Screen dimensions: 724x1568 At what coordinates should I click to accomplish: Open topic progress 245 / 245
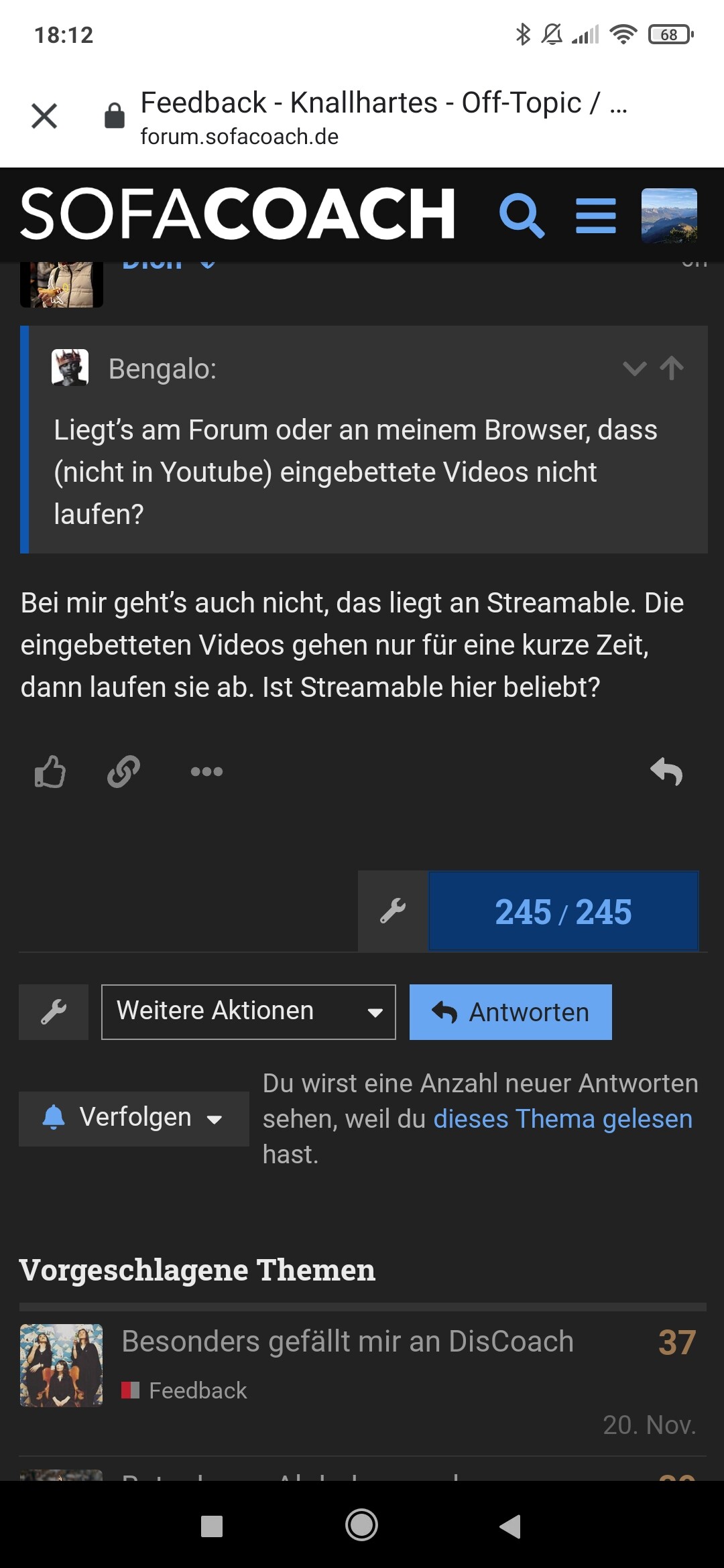563,911
